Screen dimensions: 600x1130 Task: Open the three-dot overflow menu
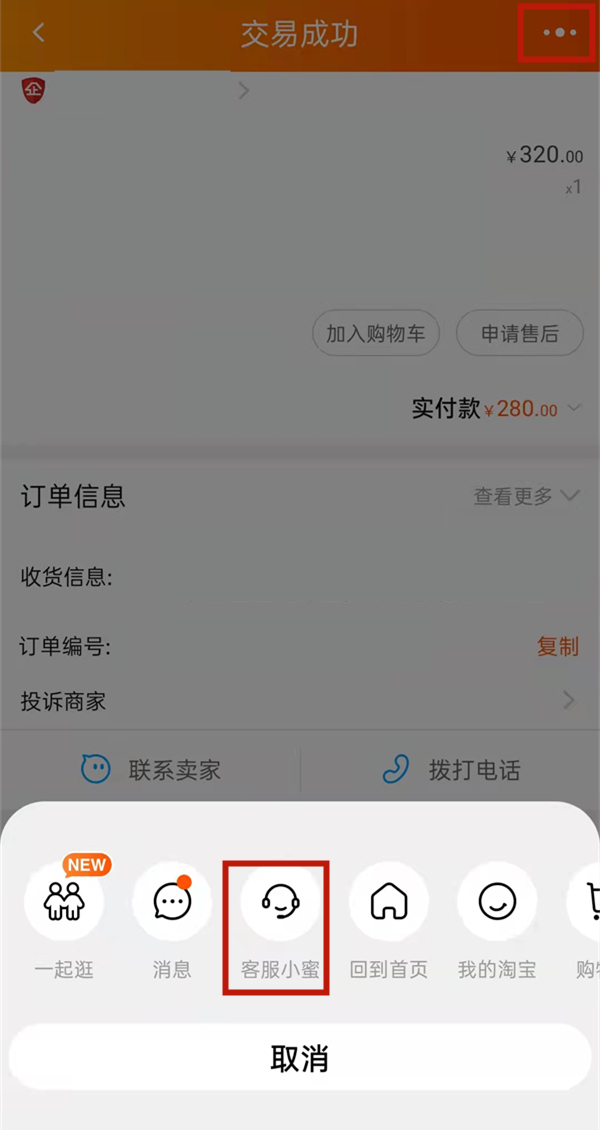(559, 33)
